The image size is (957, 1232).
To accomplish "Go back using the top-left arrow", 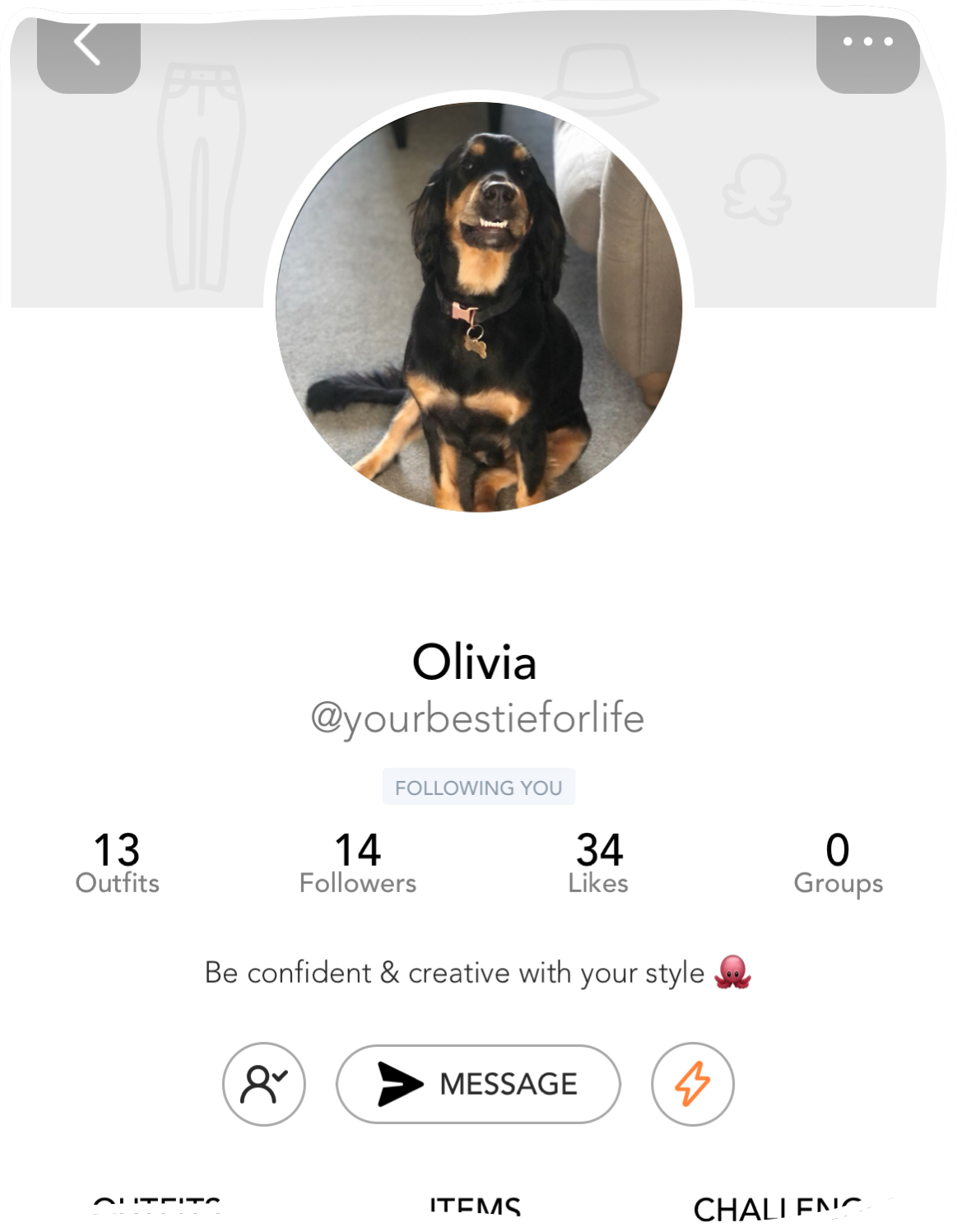I will [x=88, y=46].
